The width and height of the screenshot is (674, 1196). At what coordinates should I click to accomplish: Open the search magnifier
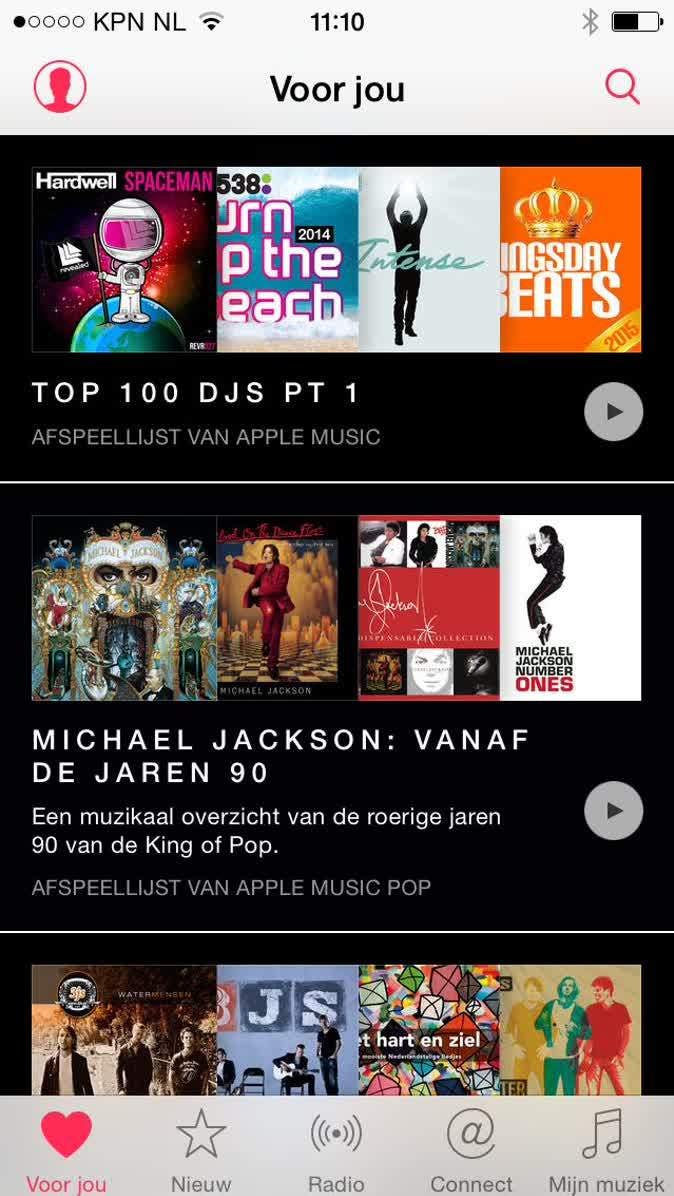point(622,88)
